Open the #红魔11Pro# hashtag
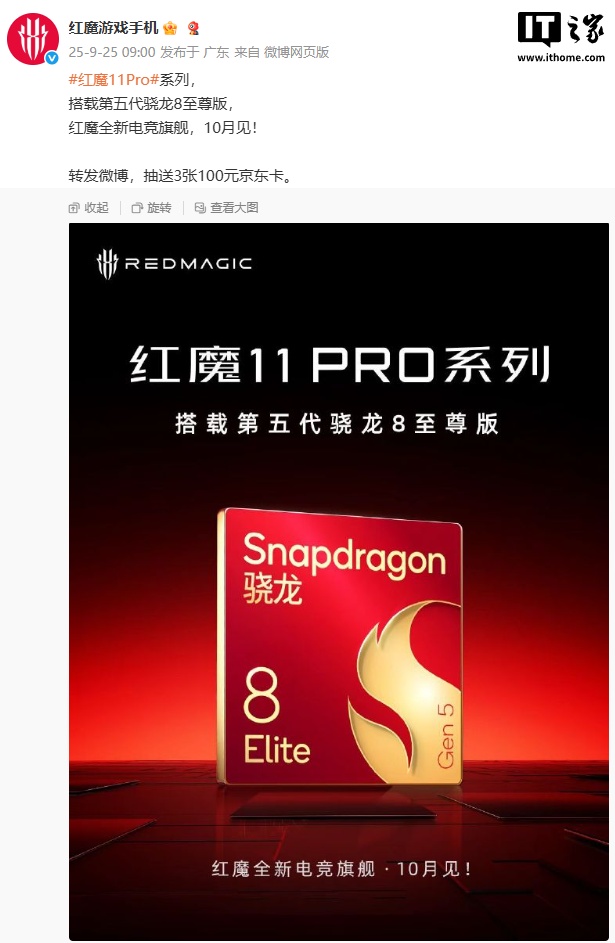The height and width of the screenshot is (943, 615). tap(114, 79)
